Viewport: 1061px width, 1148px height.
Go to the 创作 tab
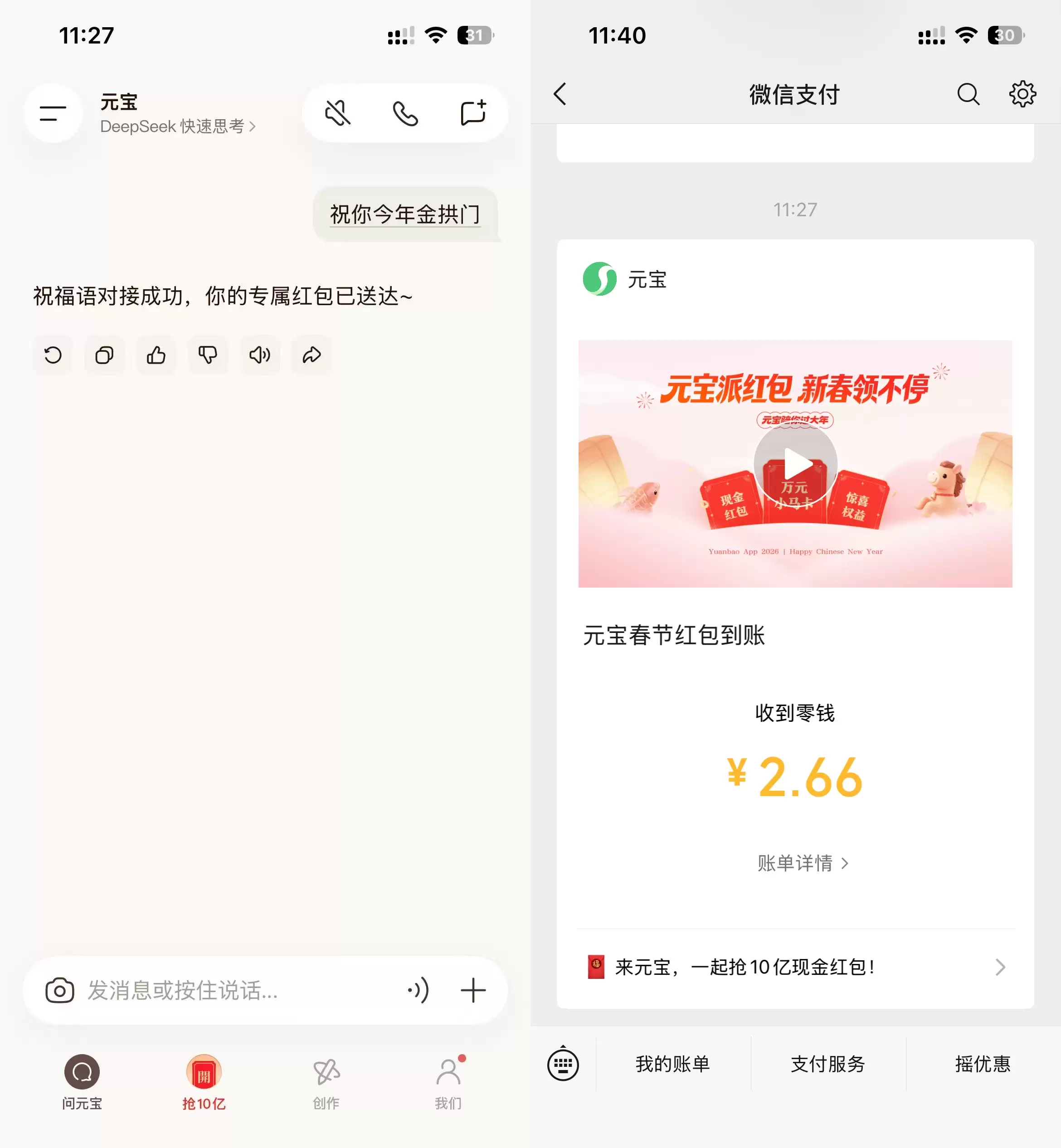[x=326, y=1082]
